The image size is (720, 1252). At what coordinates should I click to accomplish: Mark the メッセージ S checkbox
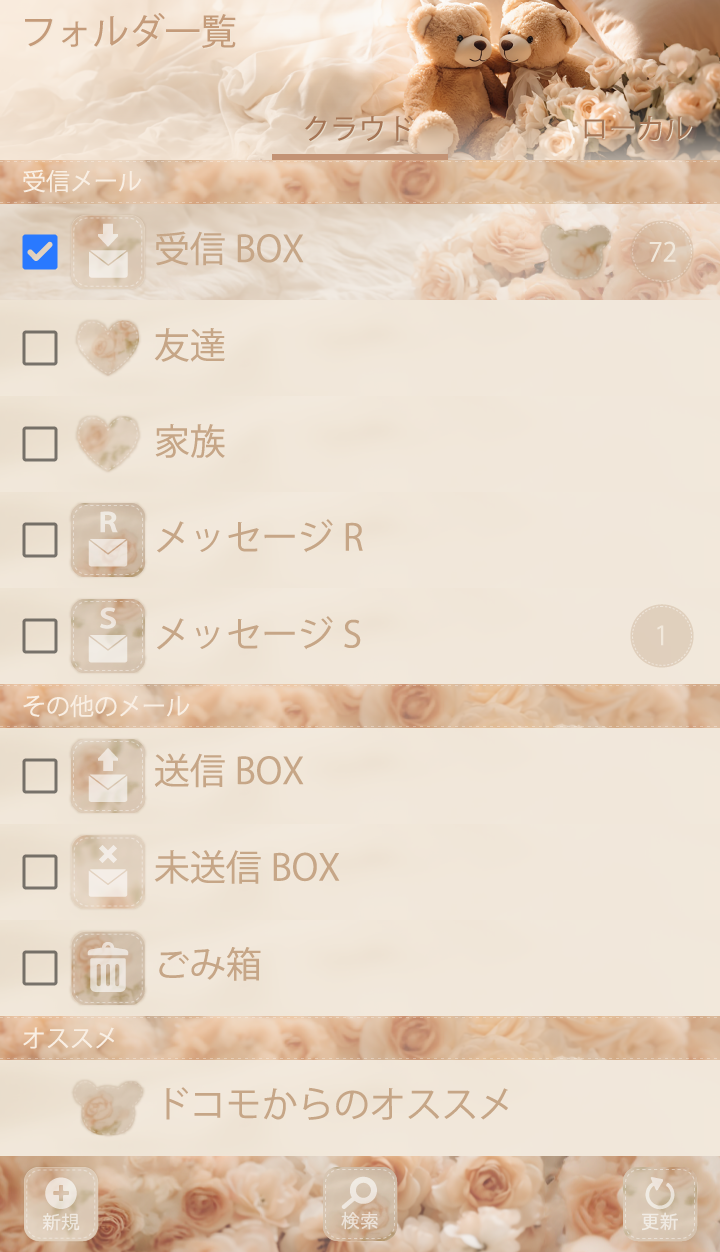(x=40, y=636)
